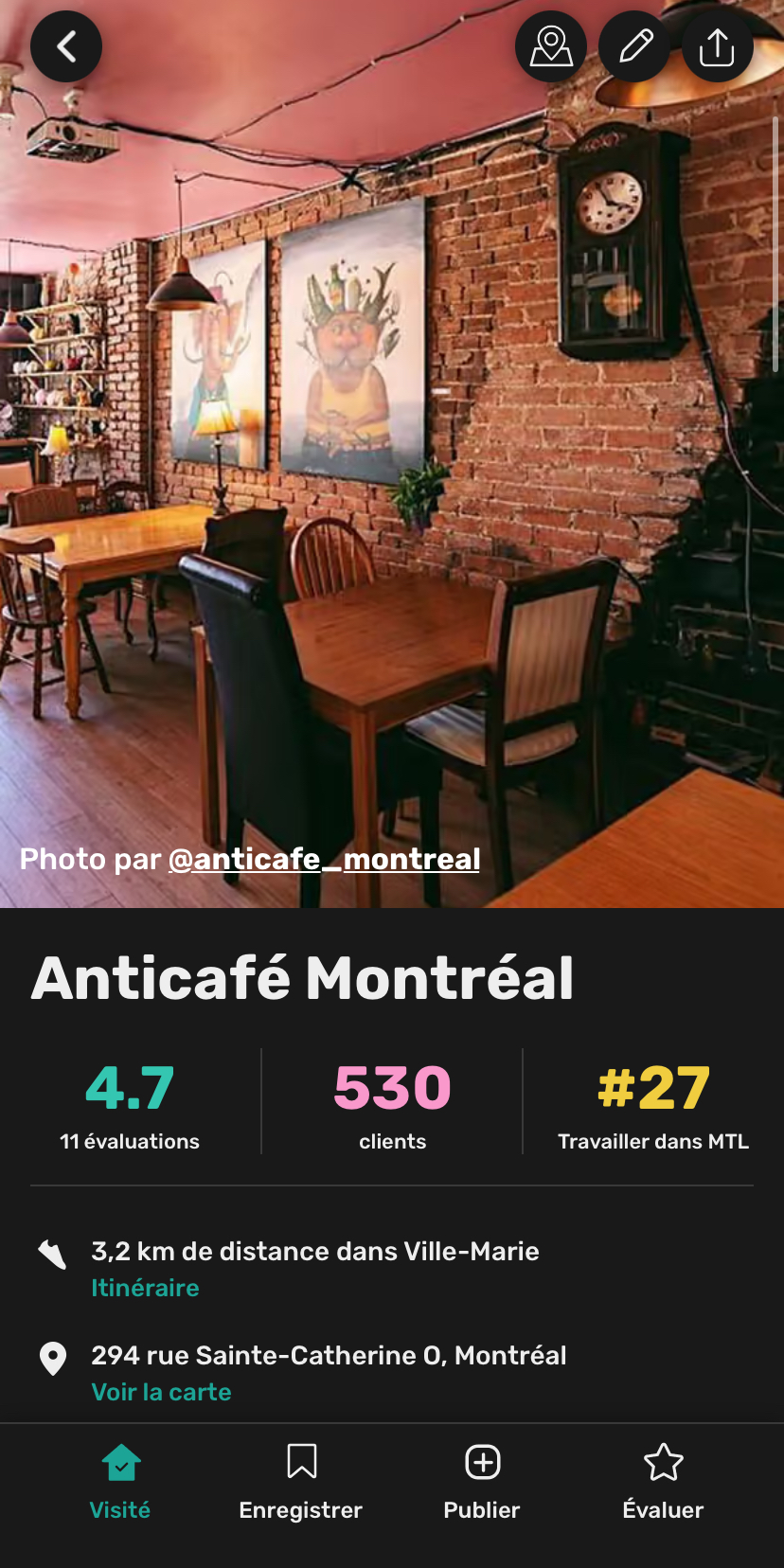
Task: Save the place with Enregistrer
Action: coord(301,1482)
